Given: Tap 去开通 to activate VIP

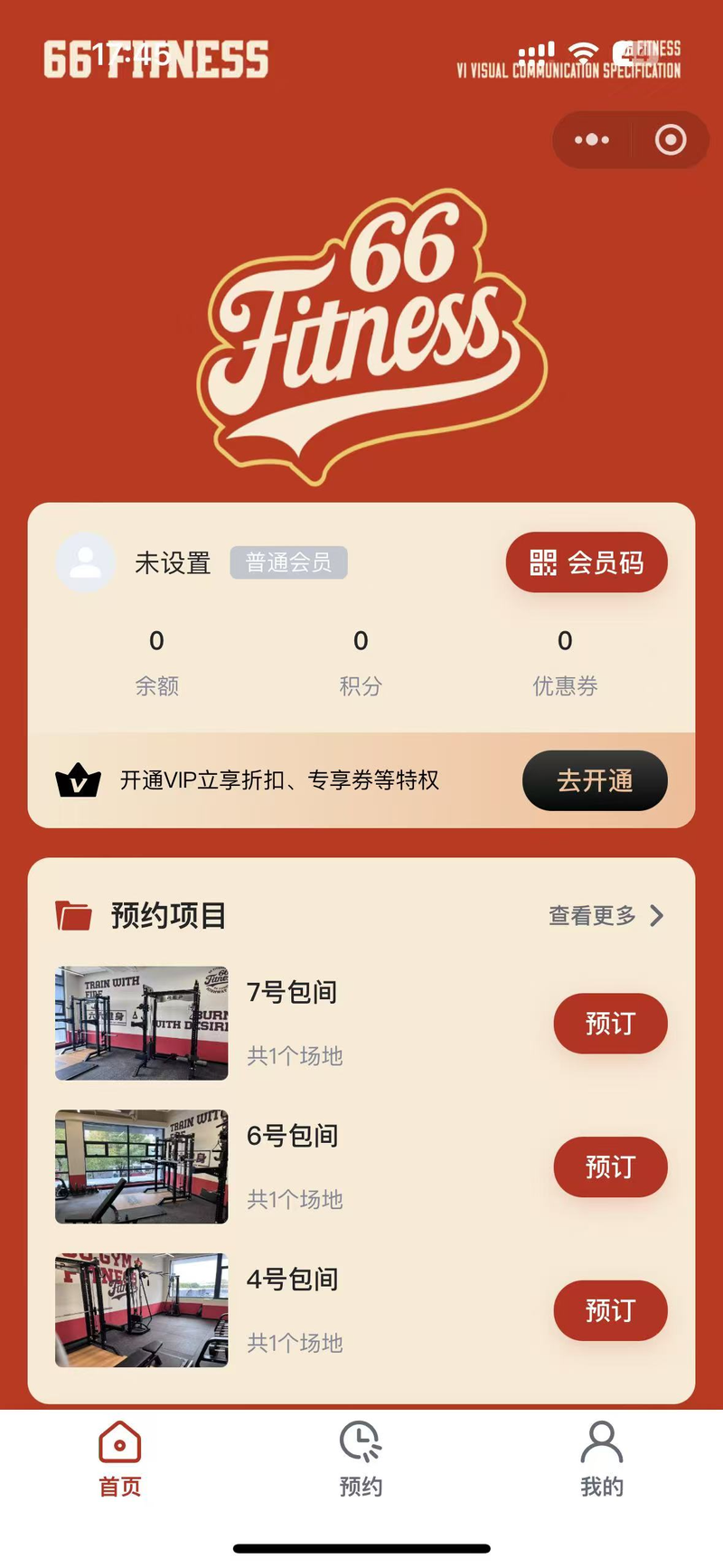Looking at the screenshot, I should 595,780.
